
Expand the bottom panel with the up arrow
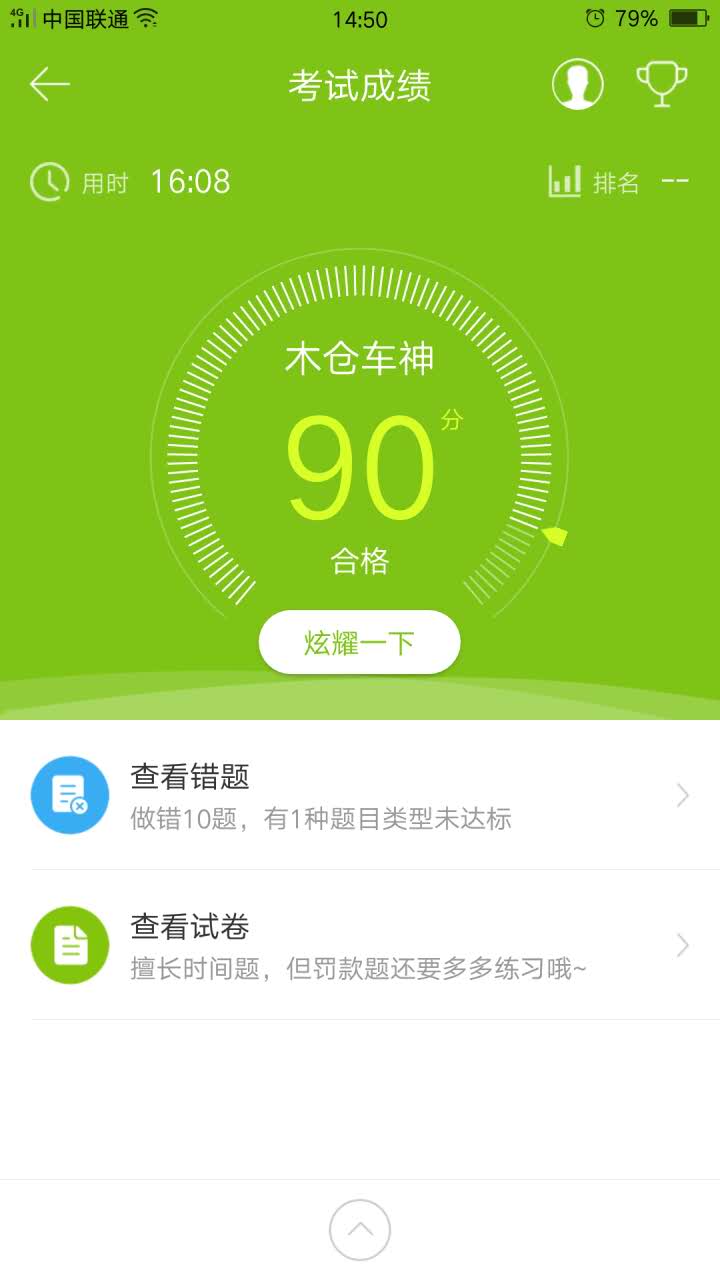(x=360, y=1230)
